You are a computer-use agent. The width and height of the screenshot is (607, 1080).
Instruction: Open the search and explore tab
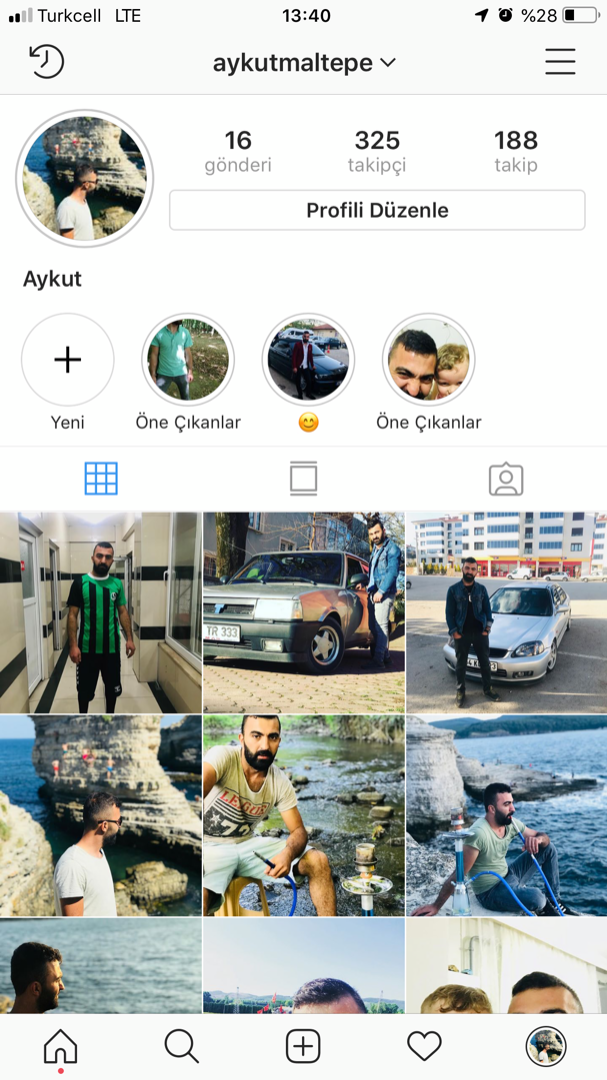(x=181, y=1047)
